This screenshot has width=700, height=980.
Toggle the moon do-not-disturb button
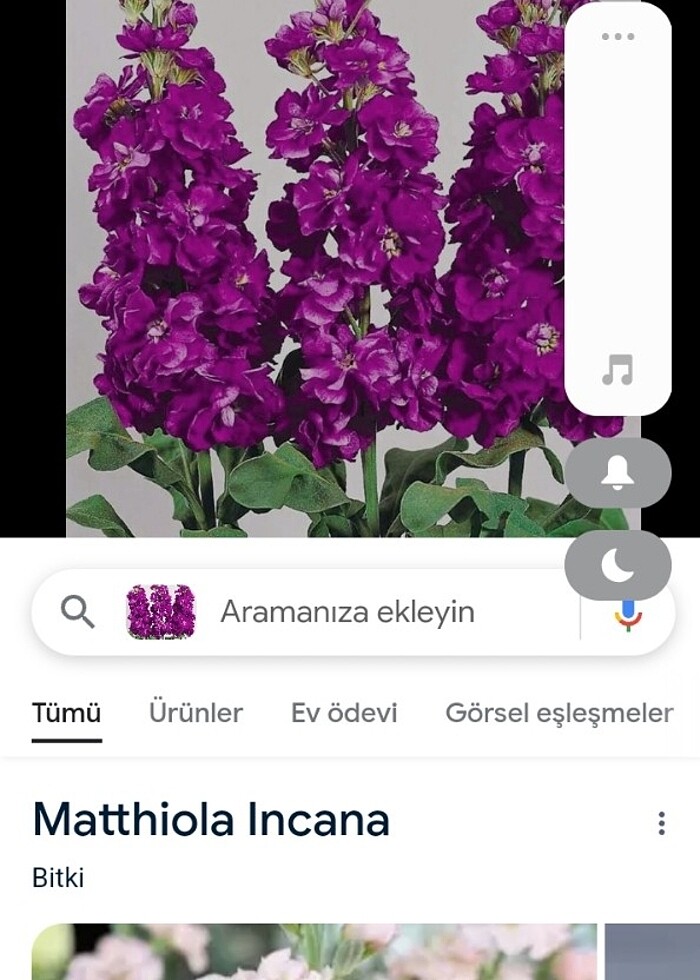coord(618,566)
